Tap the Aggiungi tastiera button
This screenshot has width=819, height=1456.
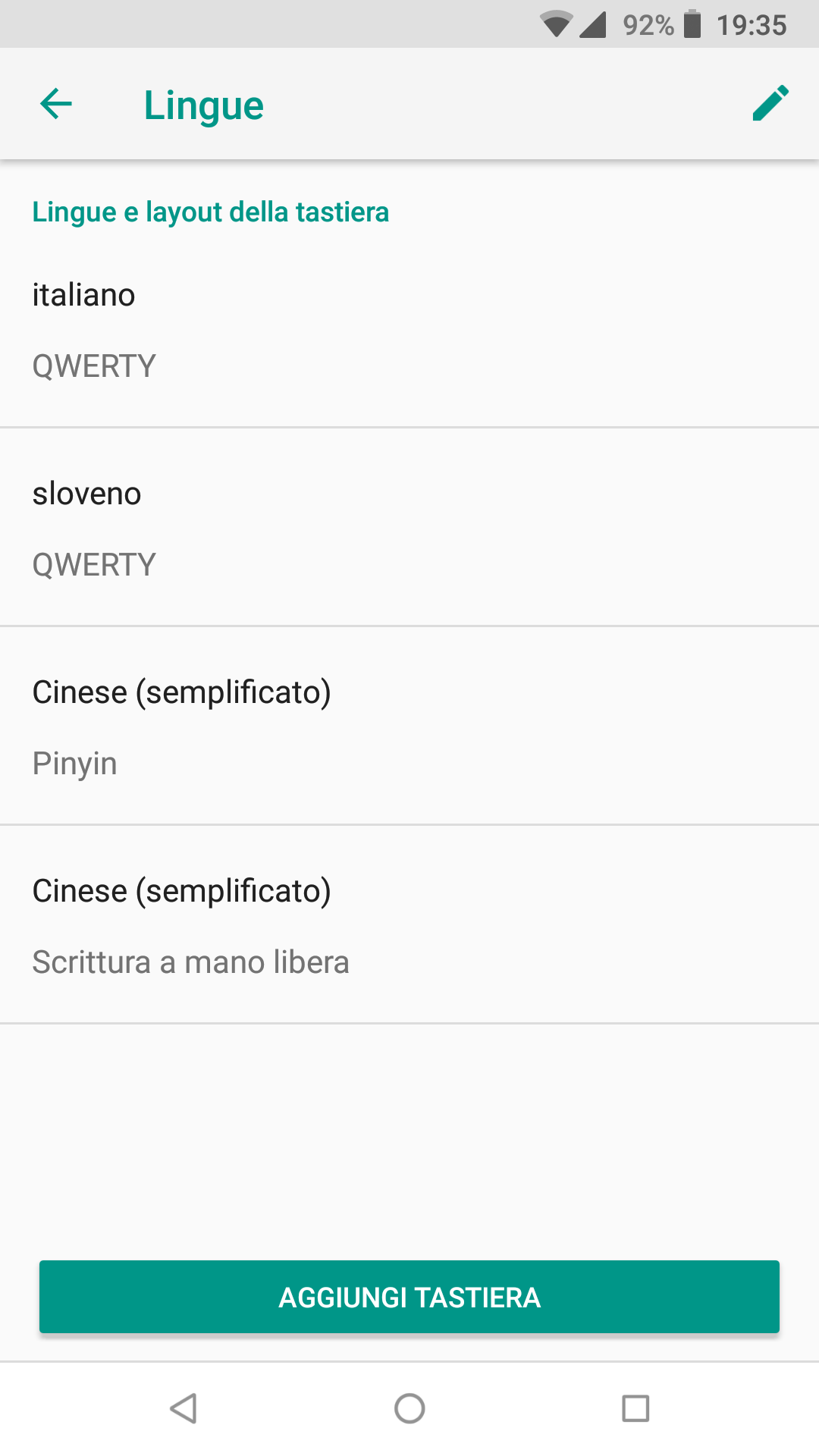[409, 1297]
